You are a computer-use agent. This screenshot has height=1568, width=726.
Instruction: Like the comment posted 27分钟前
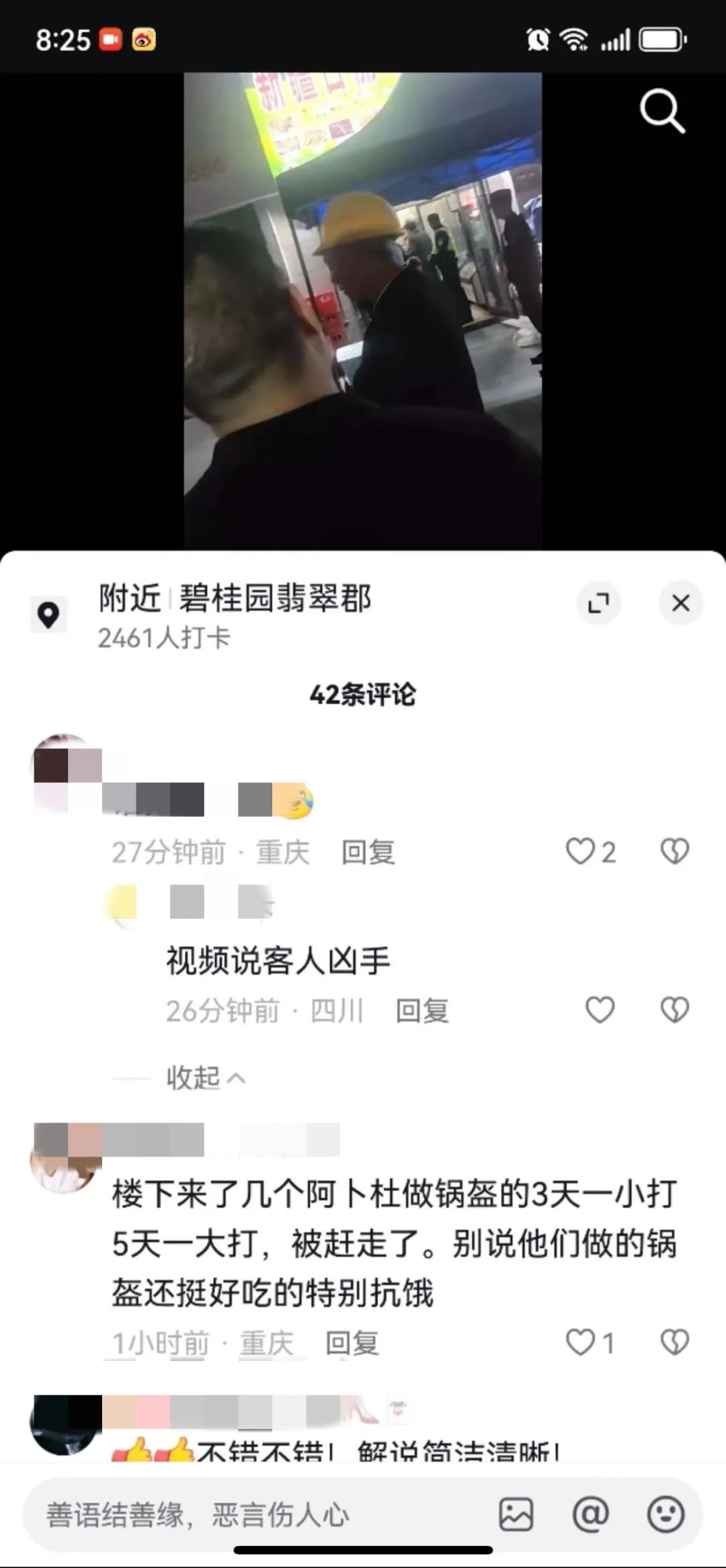tap(580, 852)
